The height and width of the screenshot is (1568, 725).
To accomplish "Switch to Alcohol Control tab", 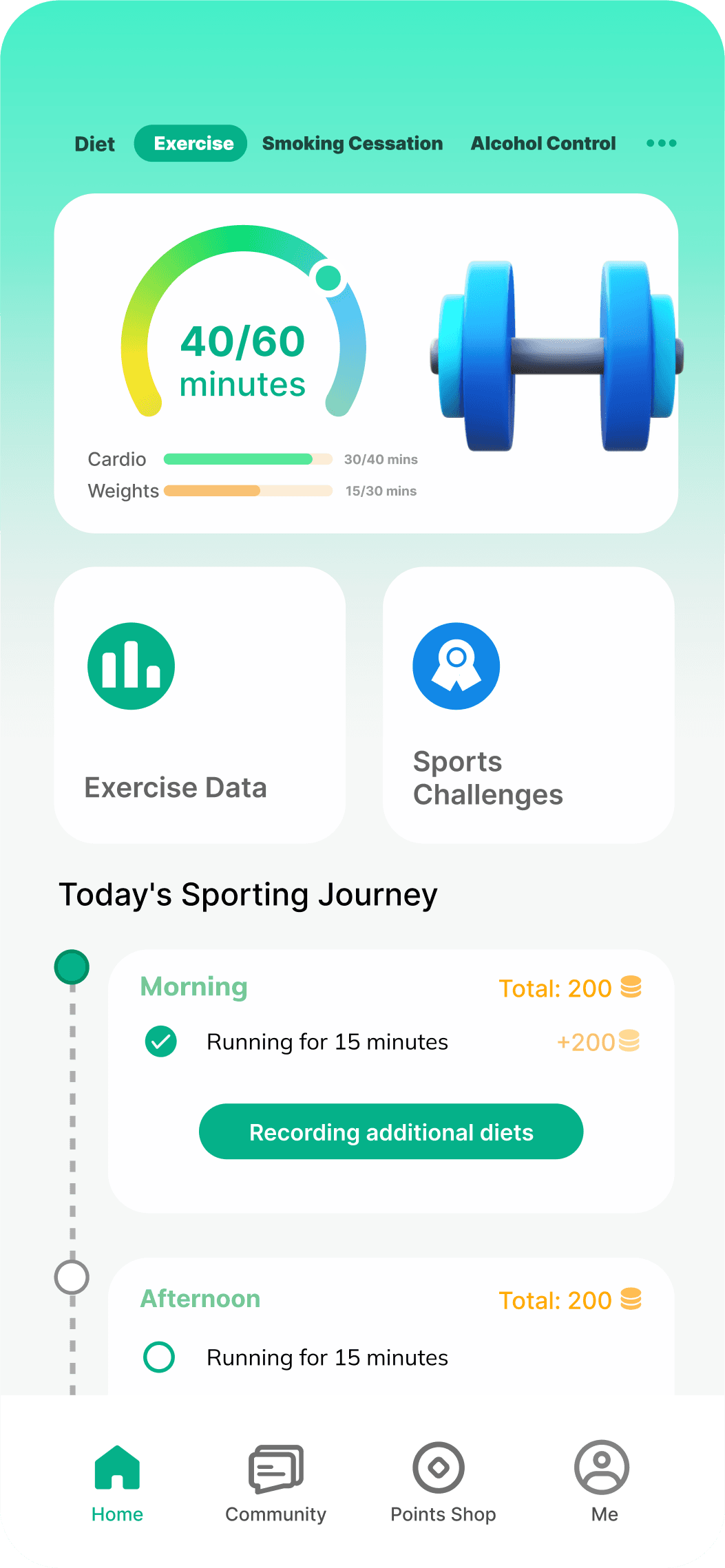I will [x=543, y=143].
